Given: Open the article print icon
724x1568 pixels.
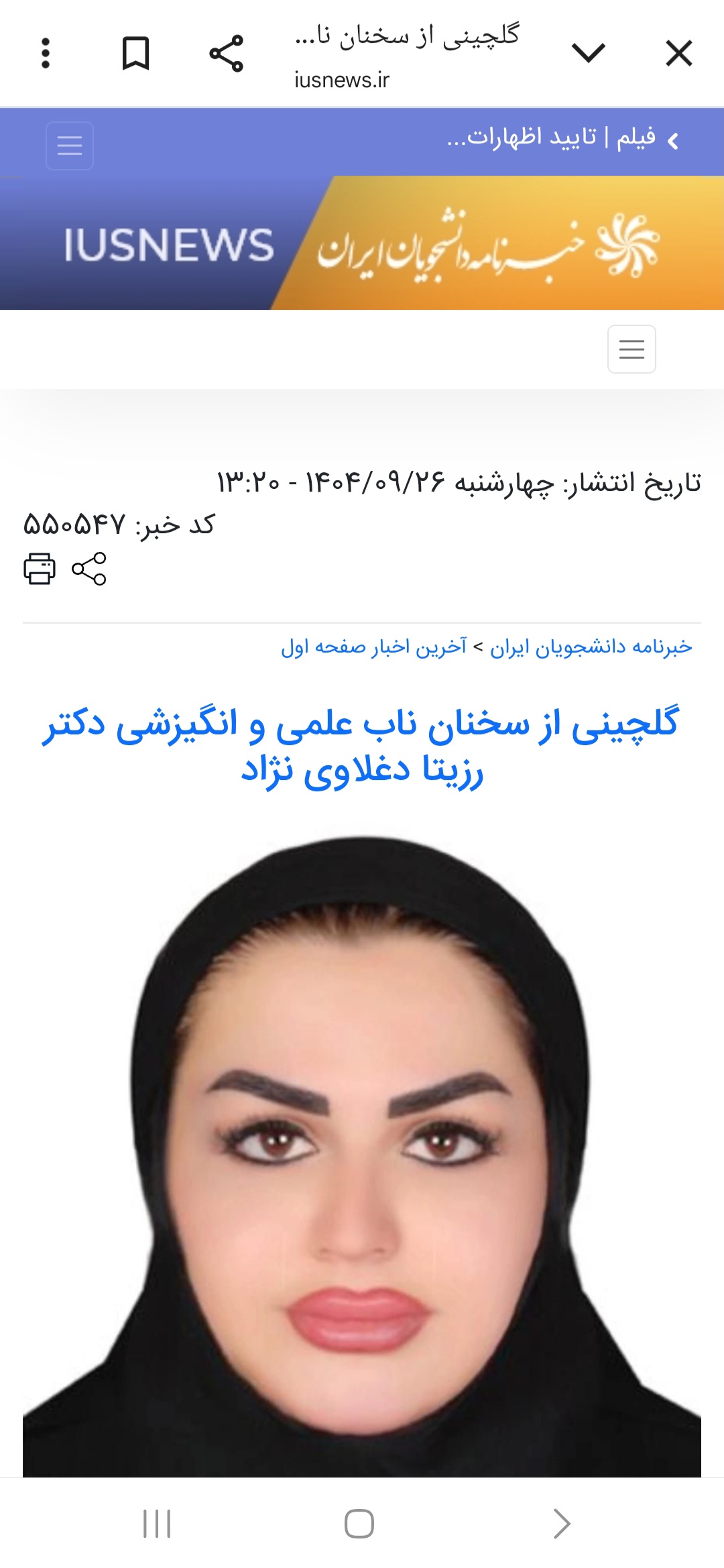Looking at the screenshot, I should [x=40, y=569].
